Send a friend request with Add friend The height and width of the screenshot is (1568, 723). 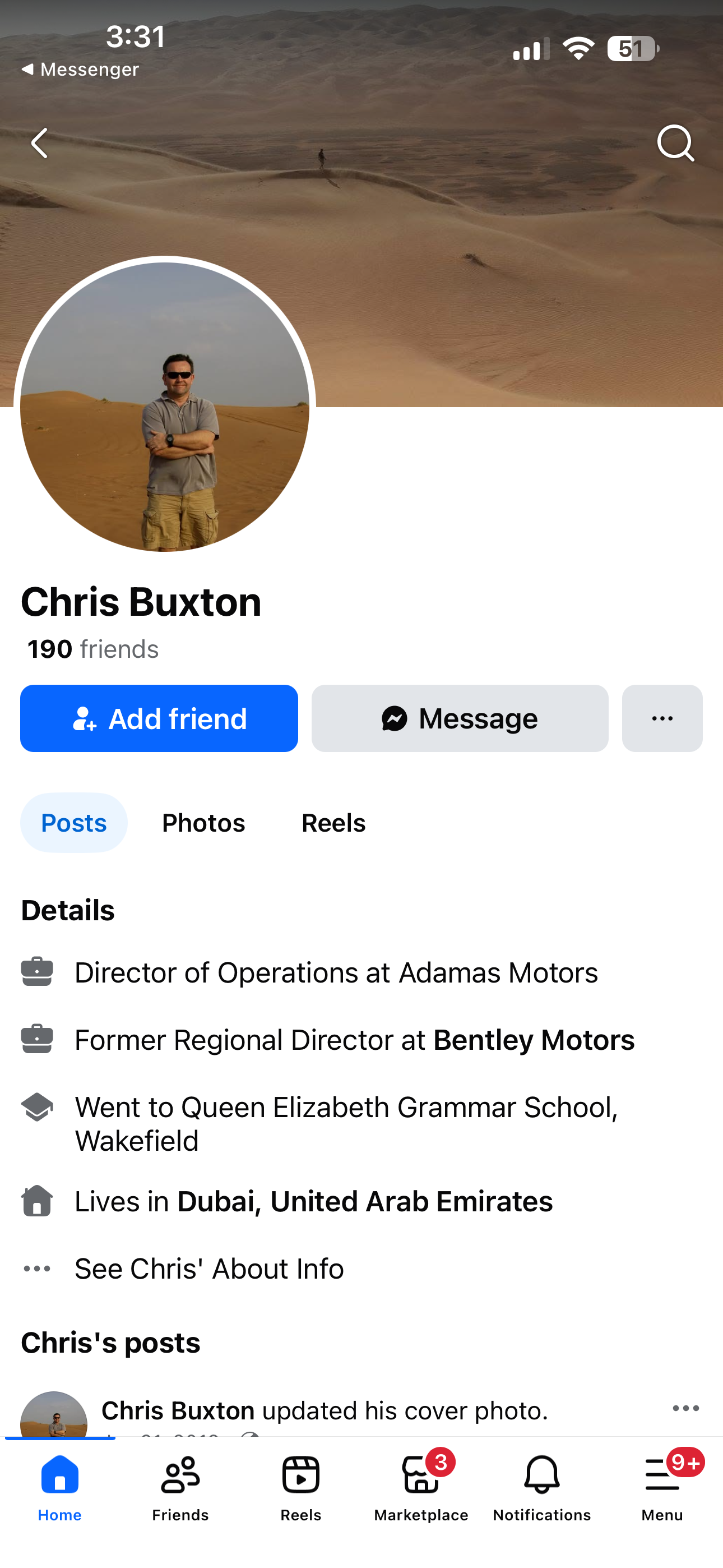(159, 718)
